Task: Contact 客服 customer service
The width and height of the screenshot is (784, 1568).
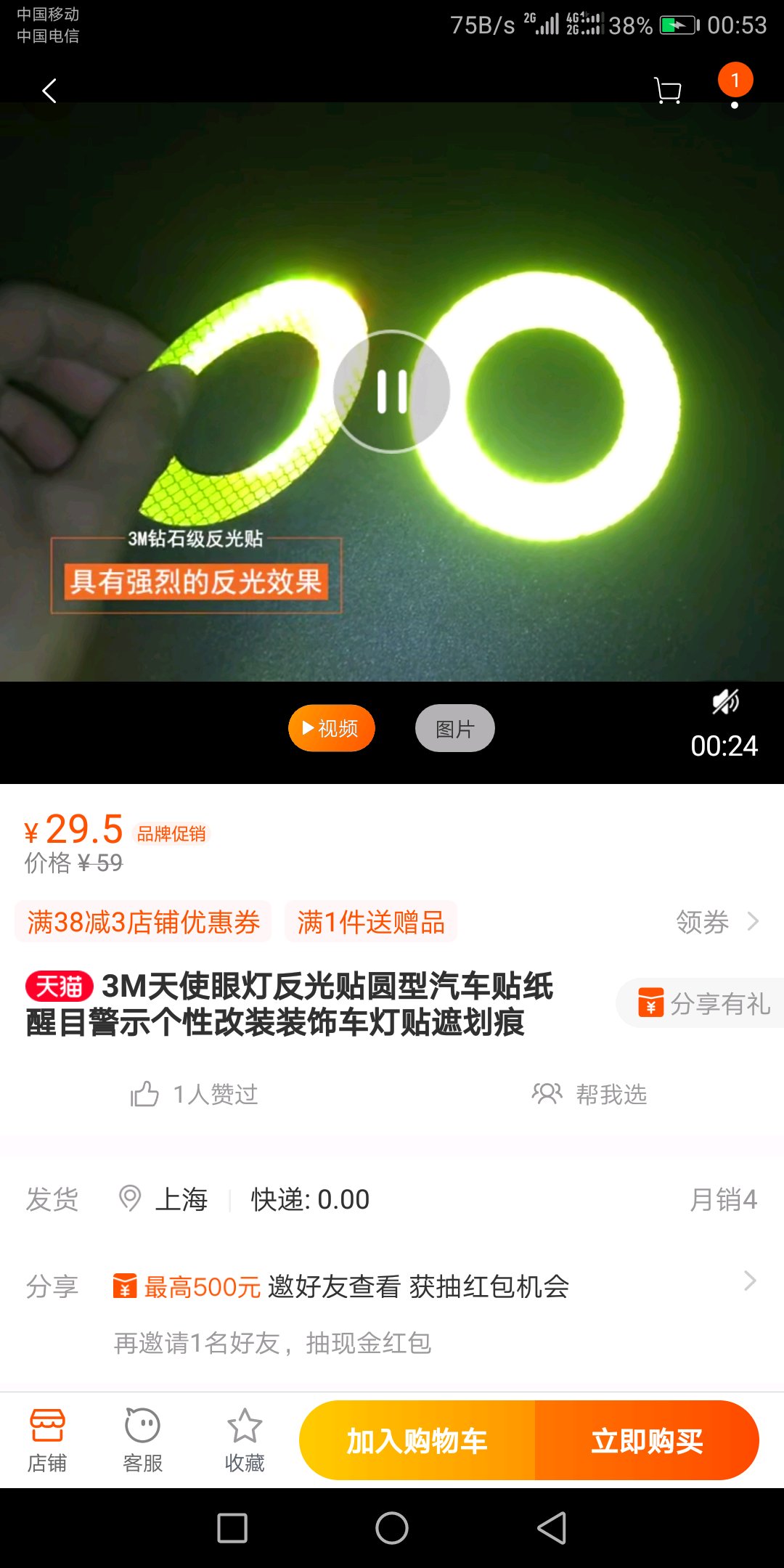Action: pos(143,1440)
